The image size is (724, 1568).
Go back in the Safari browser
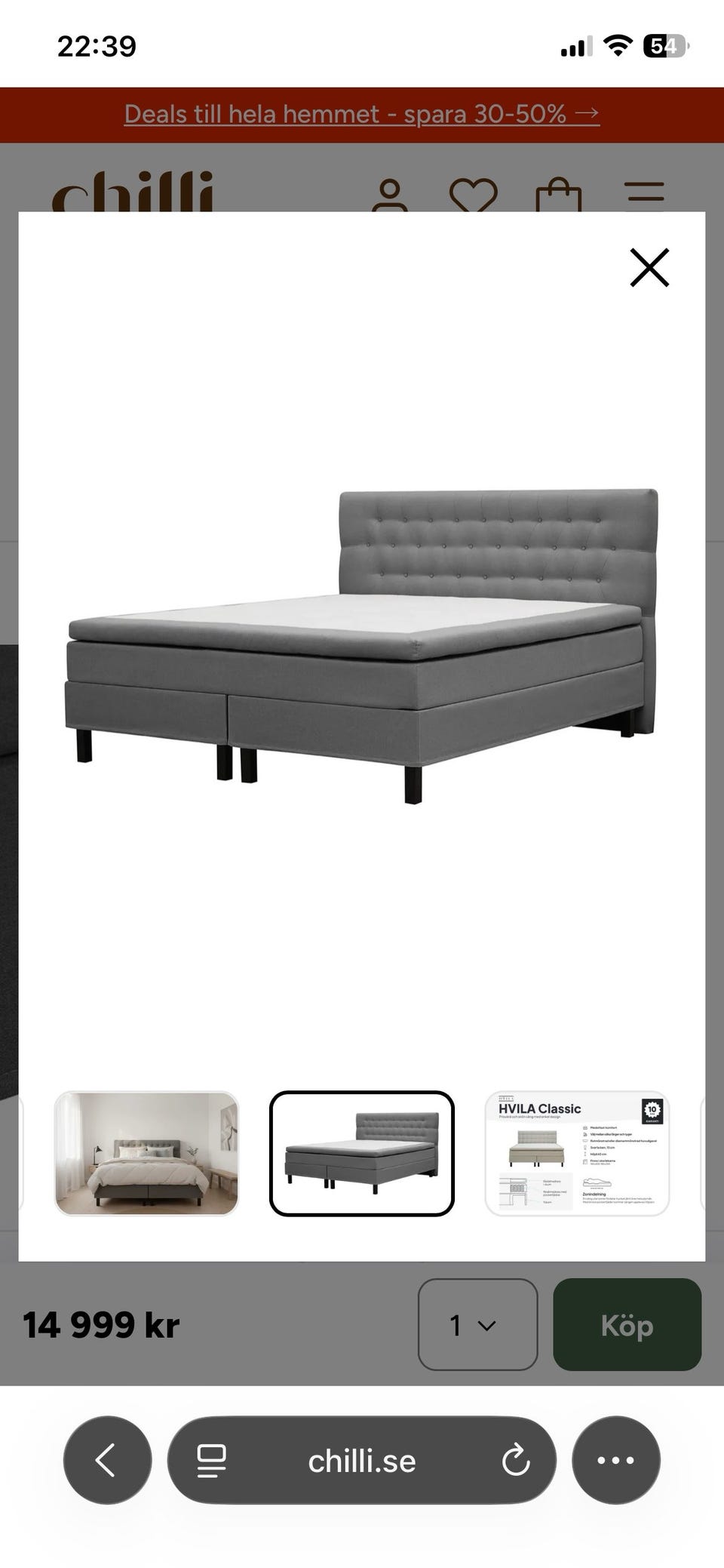(107, 1460)
